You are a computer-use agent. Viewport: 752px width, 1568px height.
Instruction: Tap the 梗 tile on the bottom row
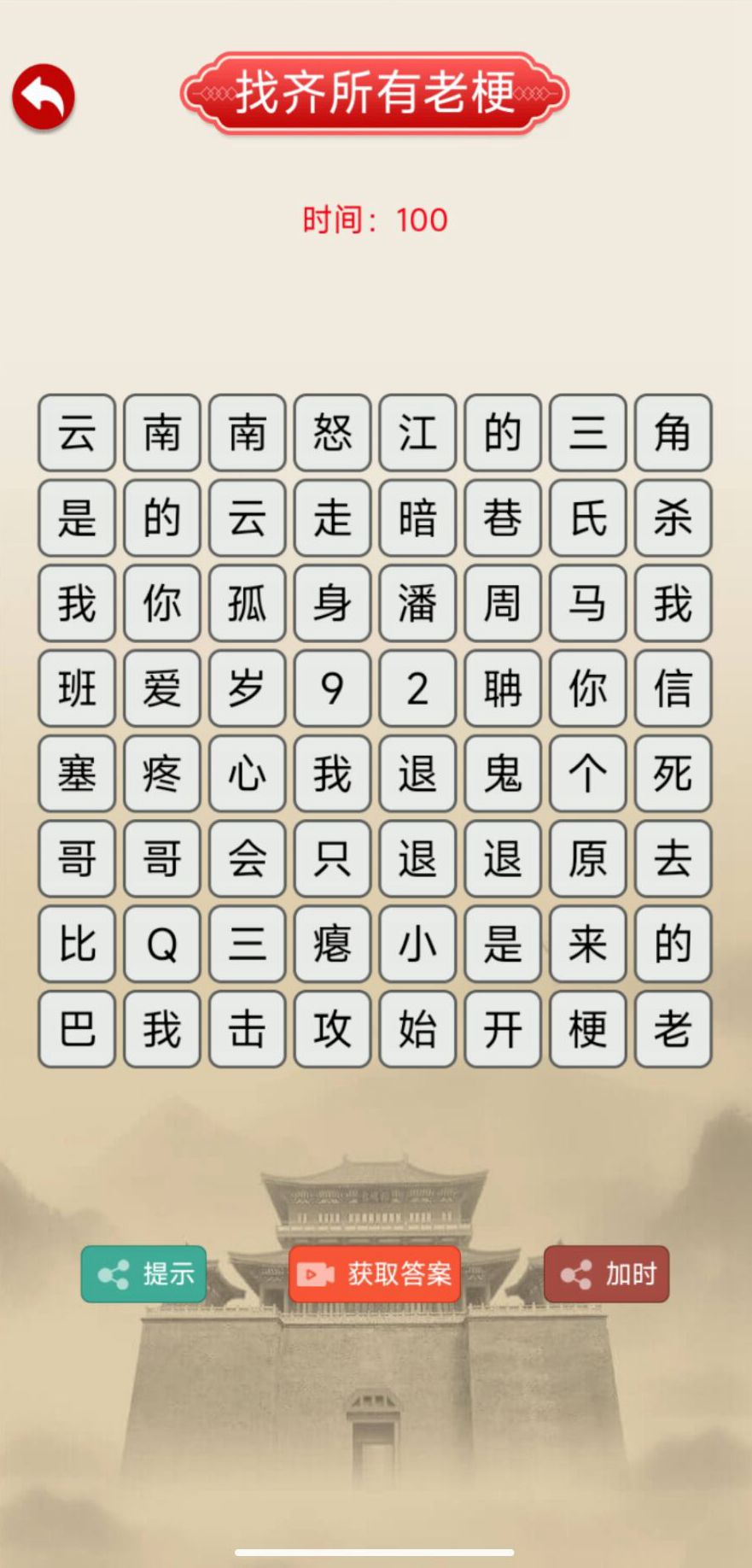coord(587,1030)
